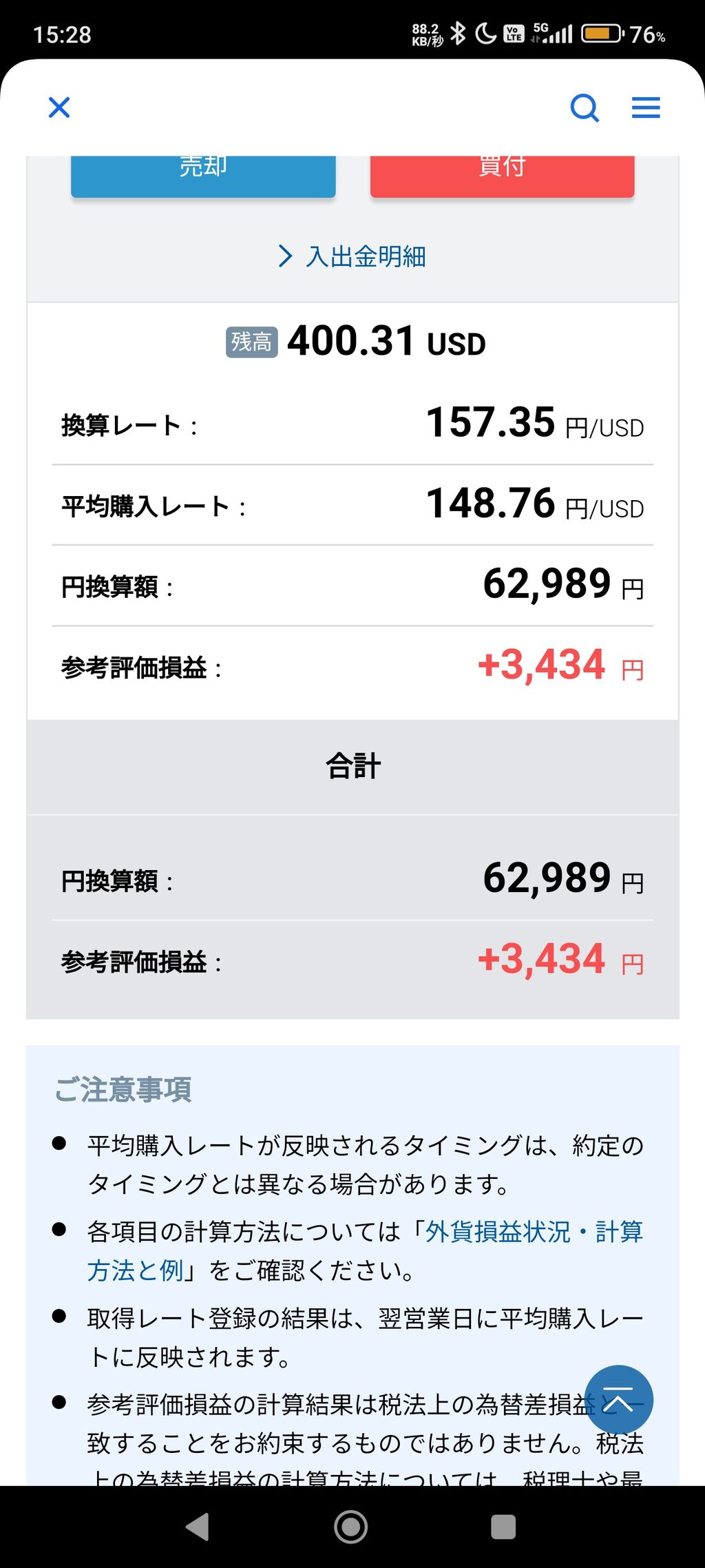Go to the home screen
705x1568 pixels.
(351, 1527)
